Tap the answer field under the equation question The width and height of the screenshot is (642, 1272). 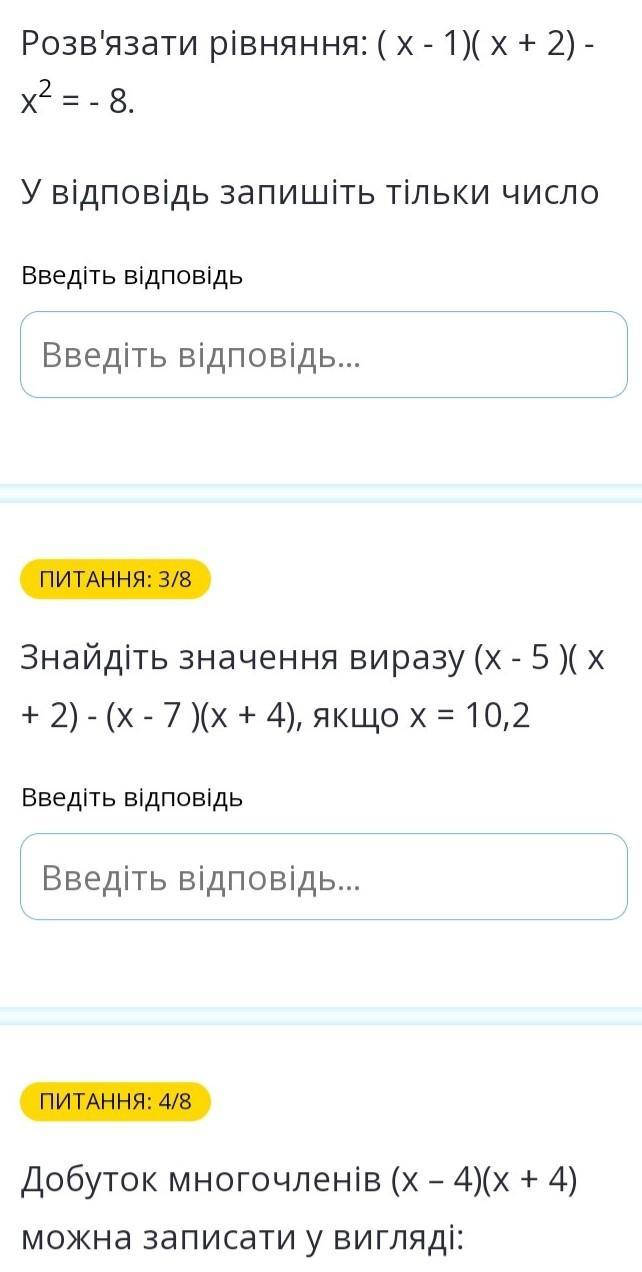coord(323,355)
